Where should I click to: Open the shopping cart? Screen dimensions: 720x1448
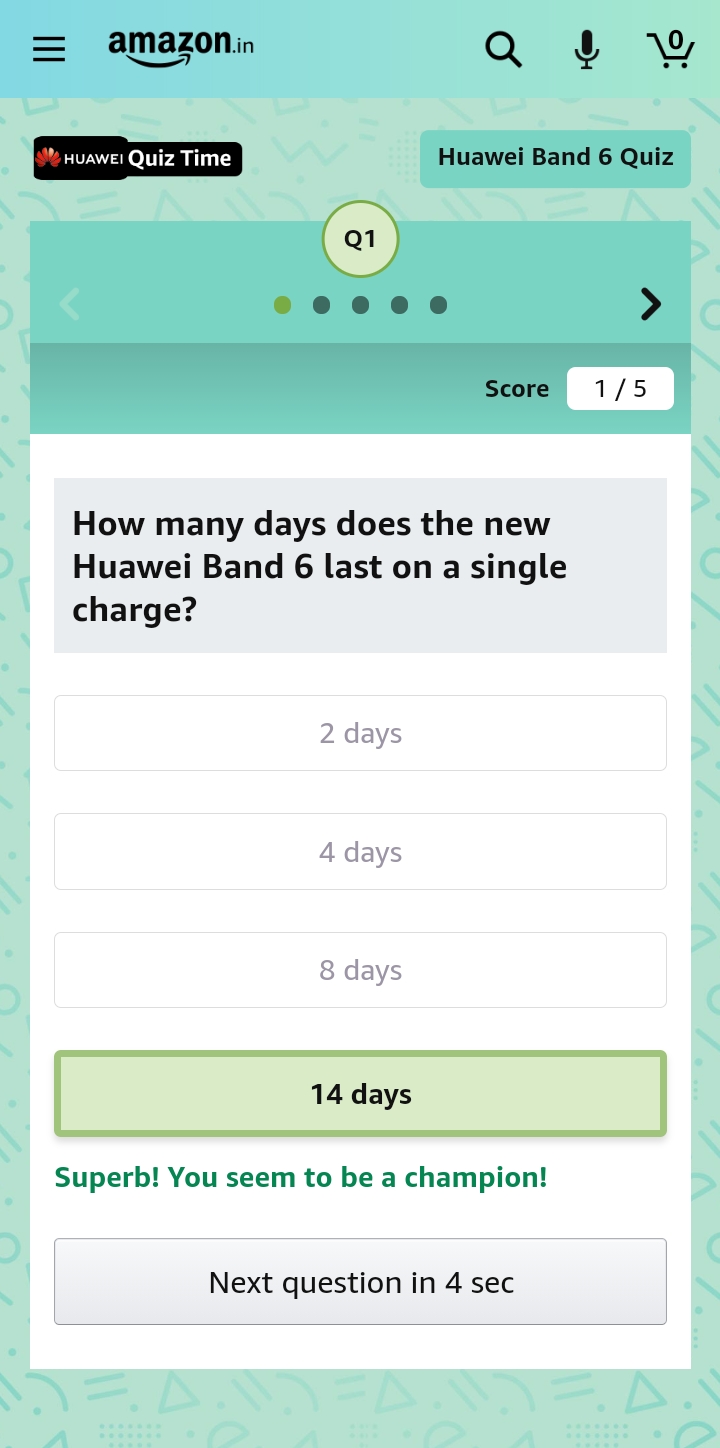670,48
